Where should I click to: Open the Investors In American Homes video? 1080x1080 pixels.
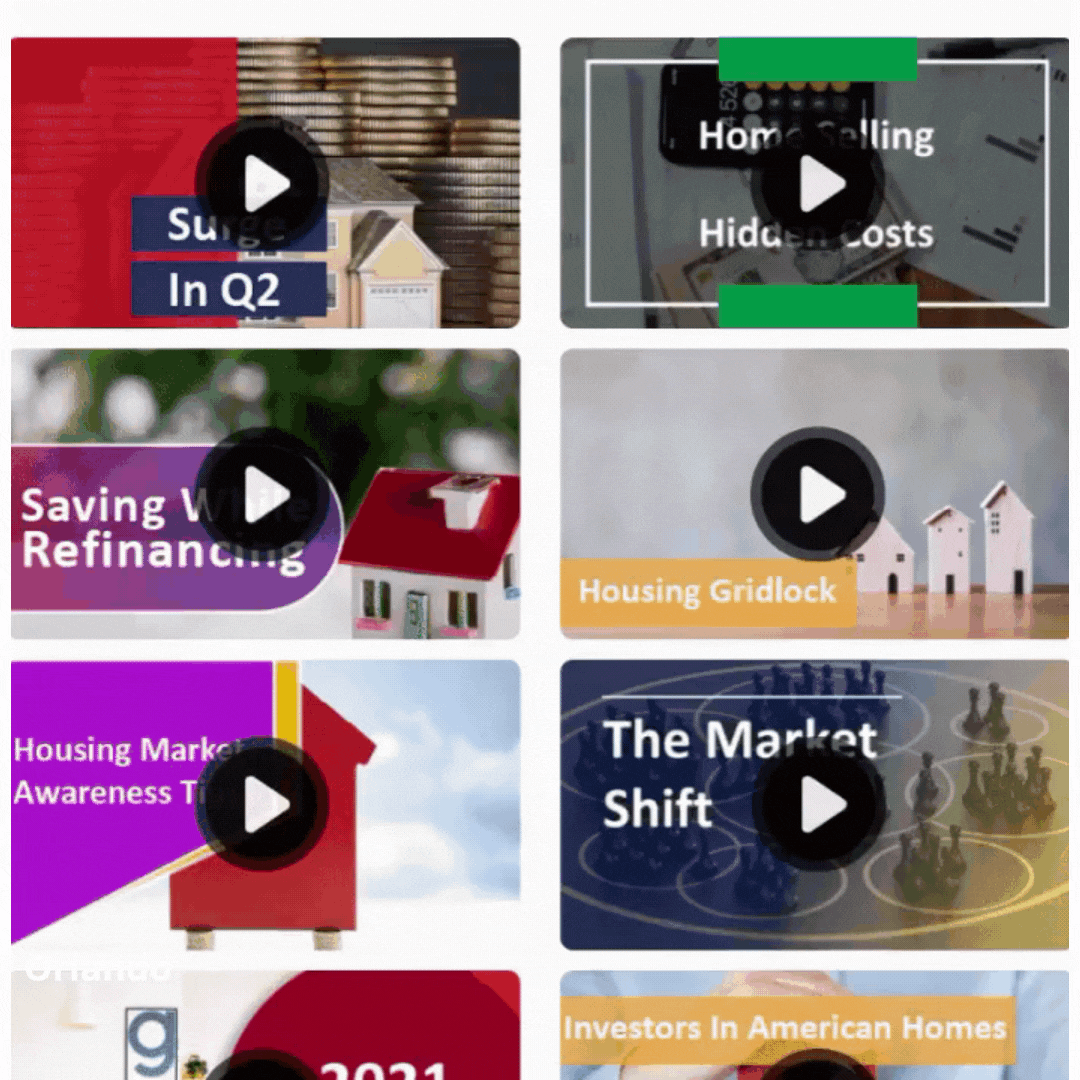[814, 1030]
